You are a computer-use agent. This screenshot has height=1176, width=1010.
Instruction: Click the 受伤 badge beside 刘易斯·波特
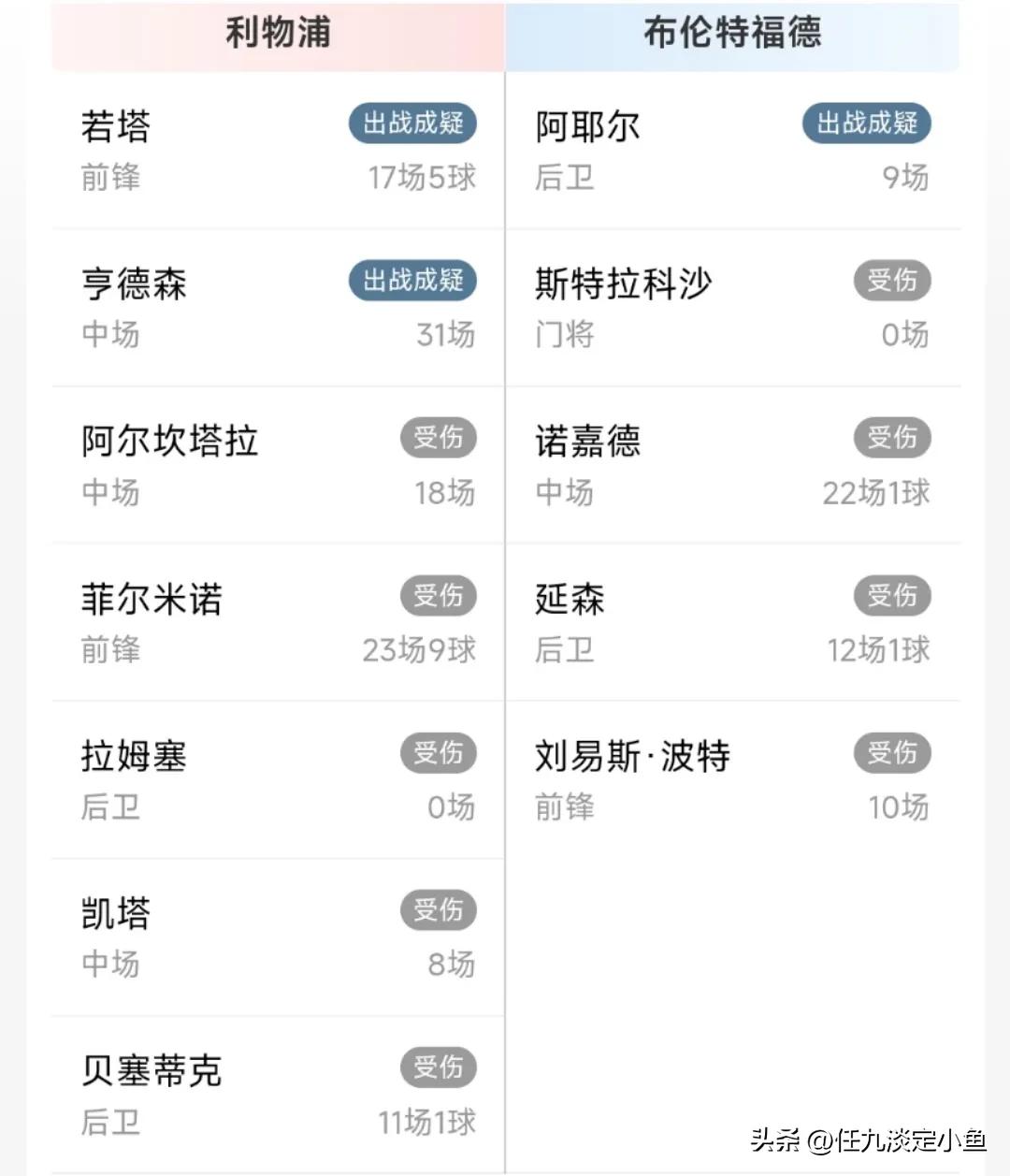click(892, 753)
